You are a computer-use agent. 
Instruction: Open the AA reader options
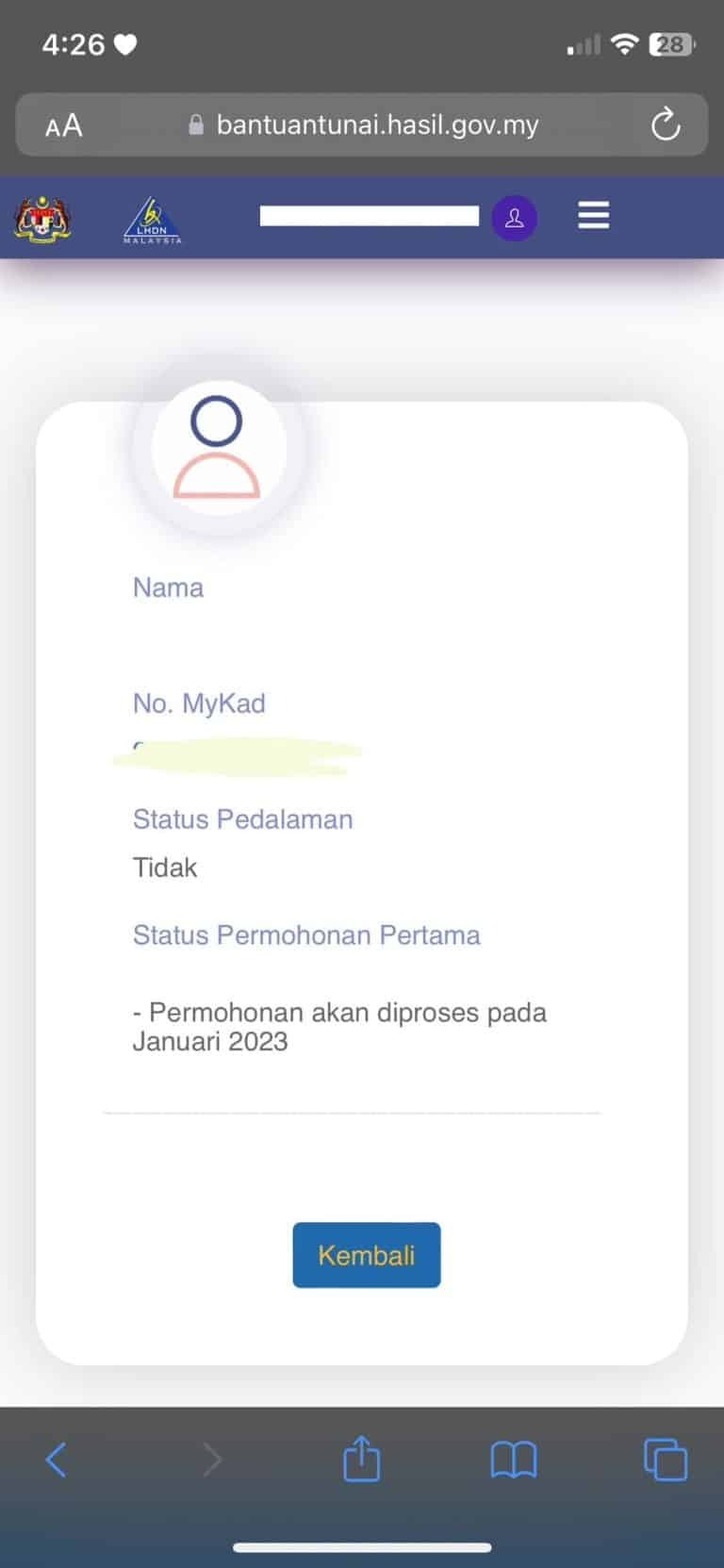point(63,125)
